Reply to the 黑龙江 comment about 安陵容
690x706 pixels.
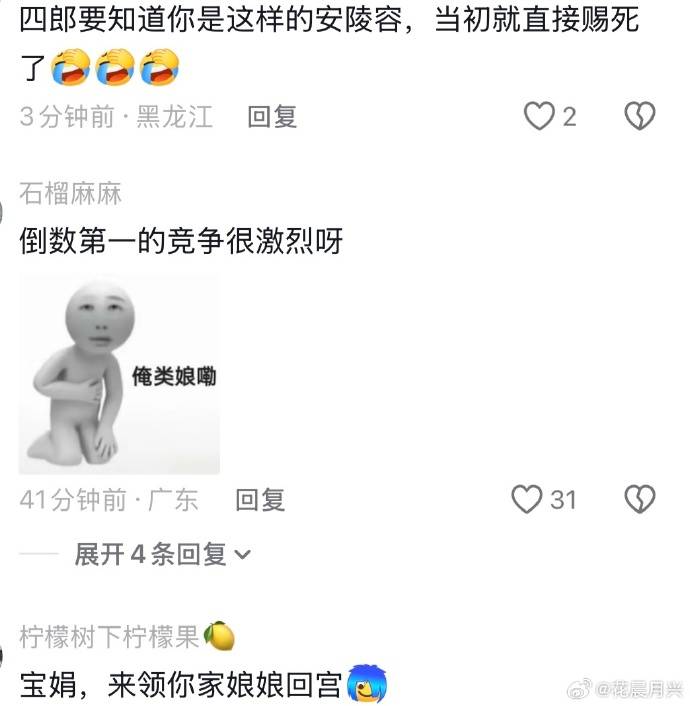click(x=272, y=117)
